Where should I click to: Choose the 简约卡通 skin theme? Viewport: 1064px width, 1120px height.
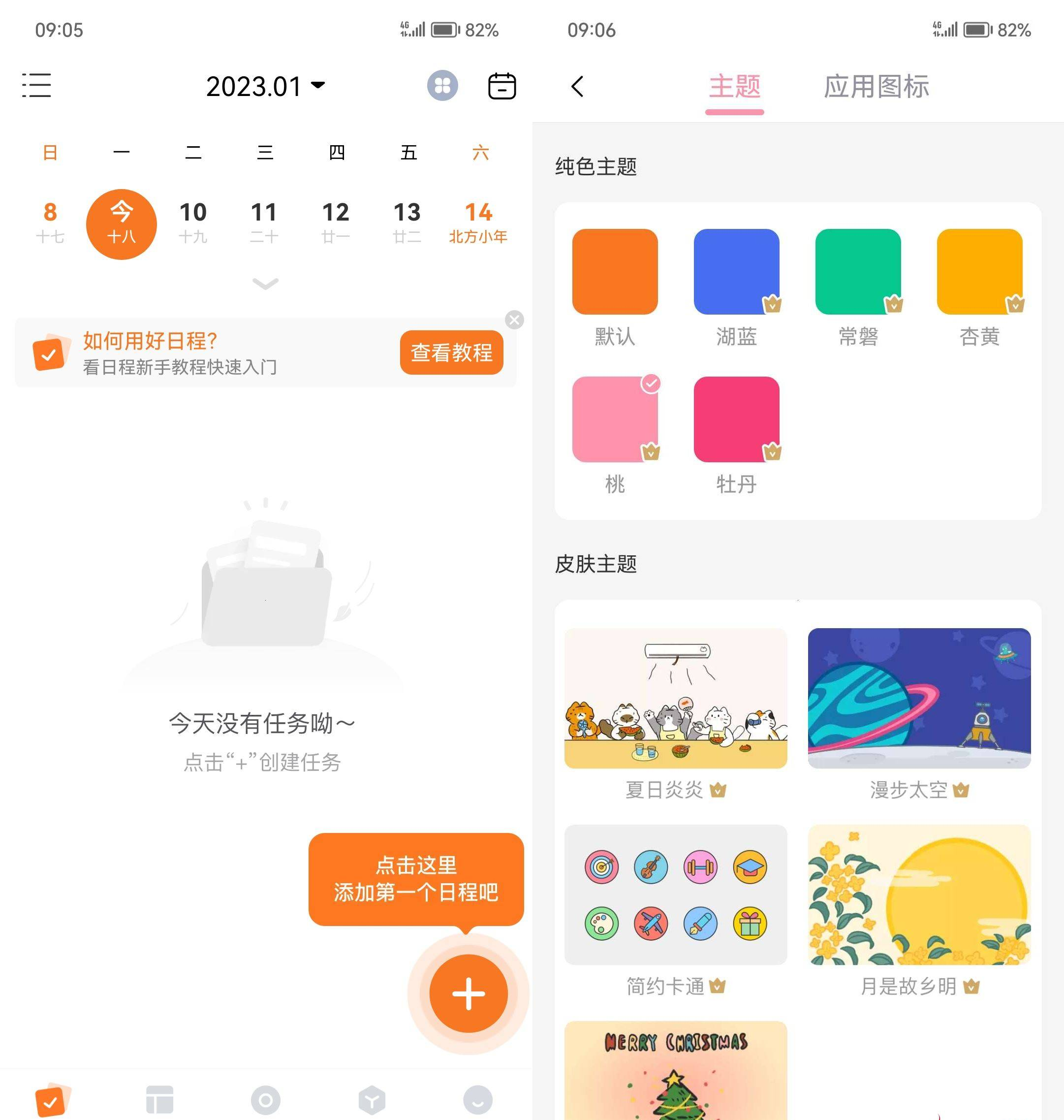tap(676, 895)
